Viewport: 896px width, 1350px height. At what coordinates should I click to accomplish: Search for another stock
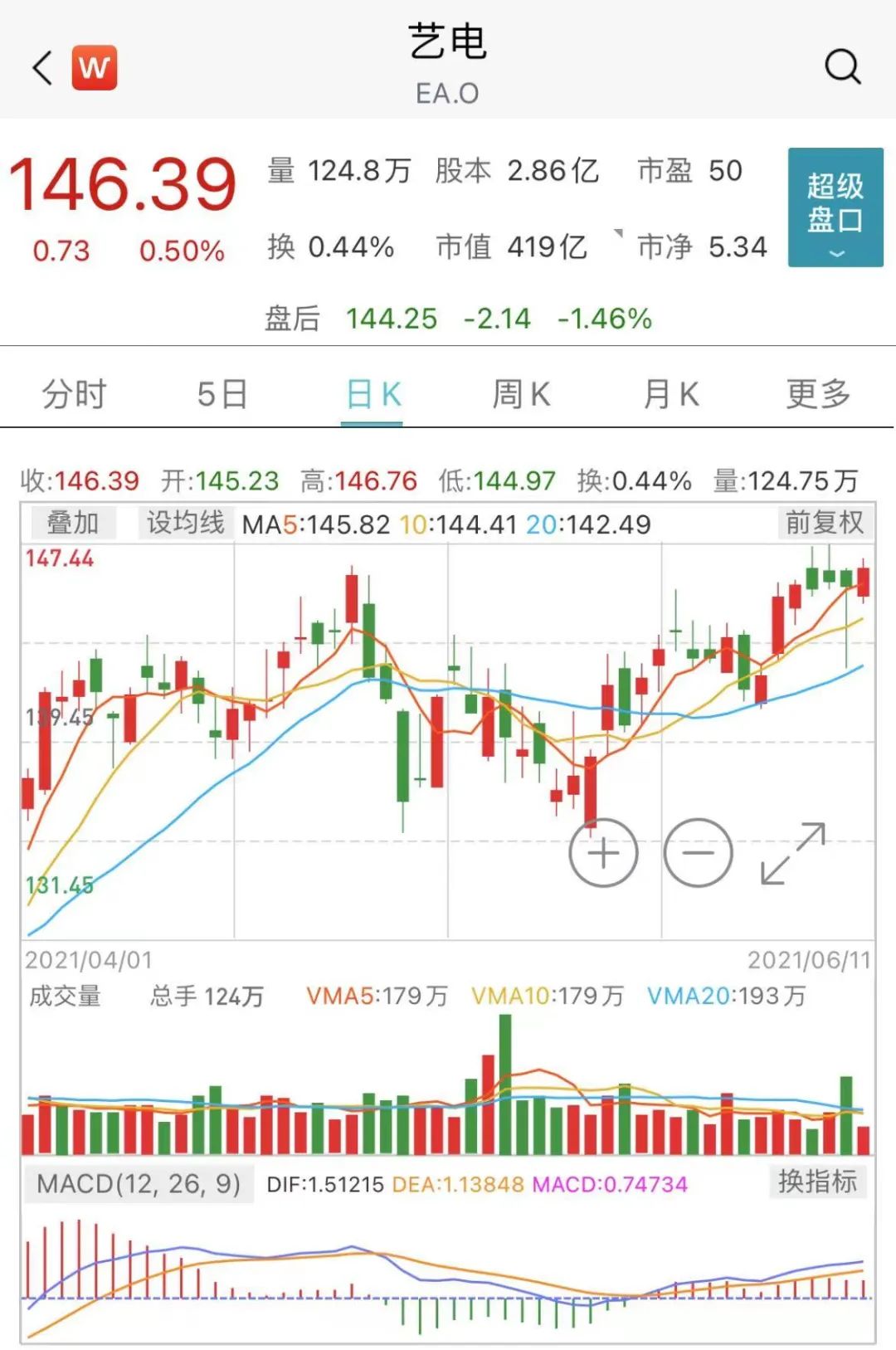(842, 66)
